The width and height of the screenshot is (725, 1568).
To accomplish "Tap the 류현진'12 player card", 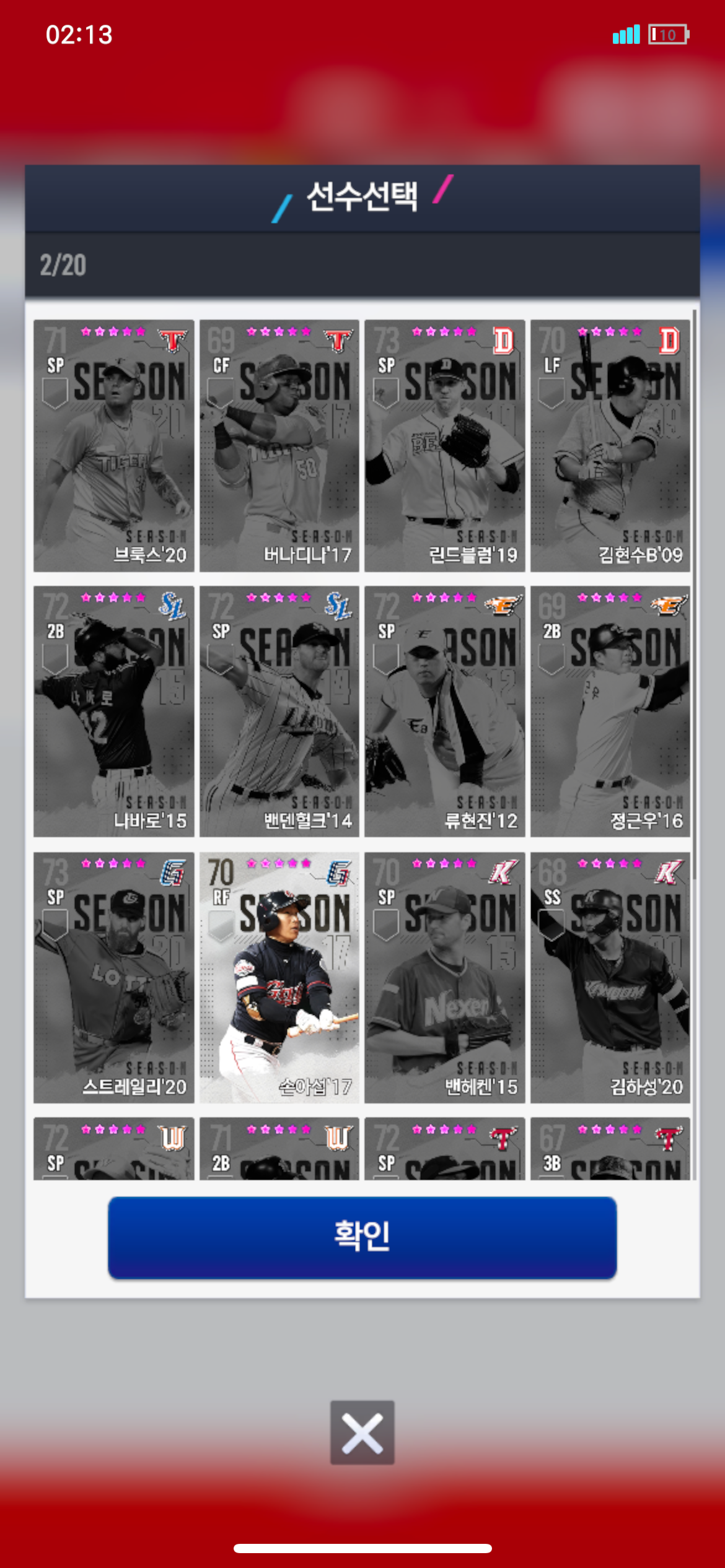I will 444,711.
